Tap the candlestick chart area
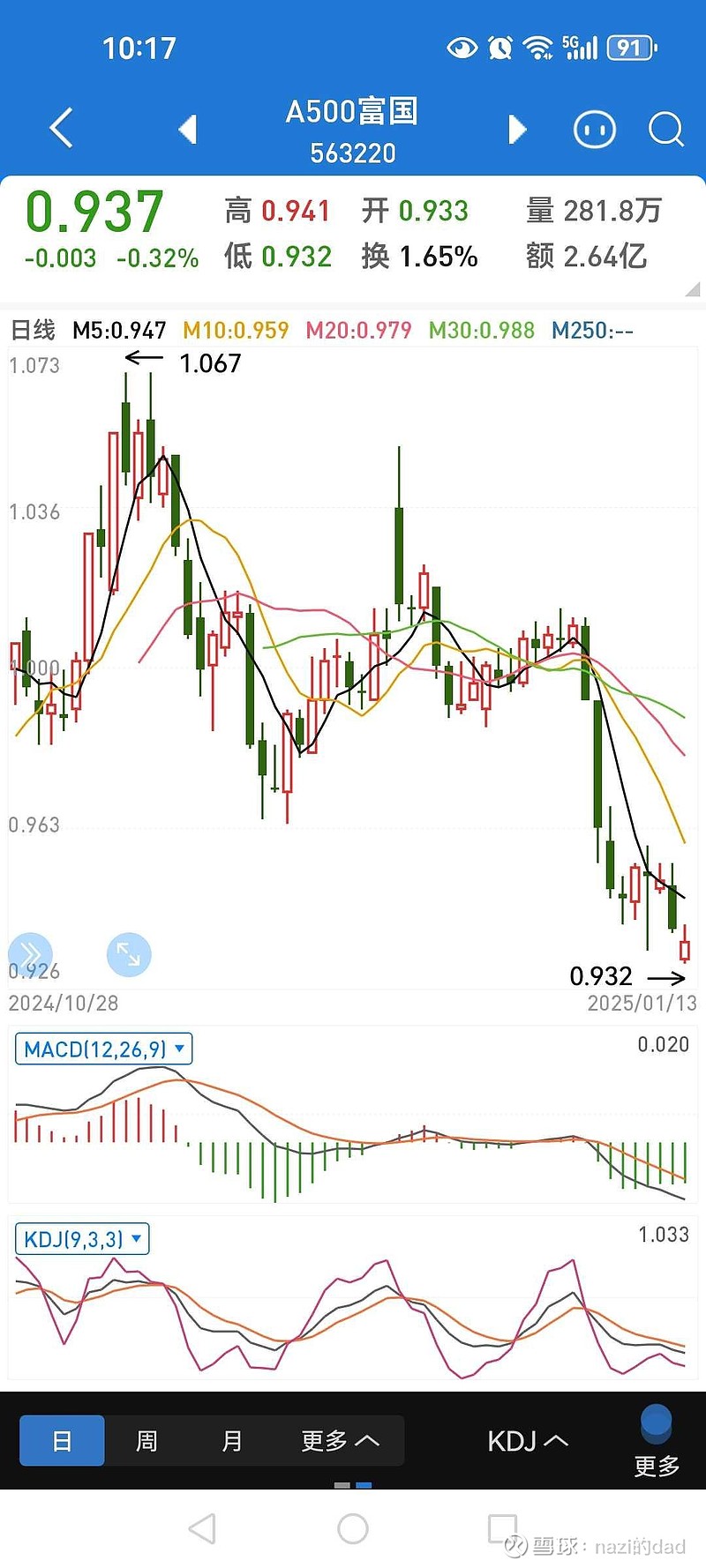The image size is (706, 1568). point(353,661)
